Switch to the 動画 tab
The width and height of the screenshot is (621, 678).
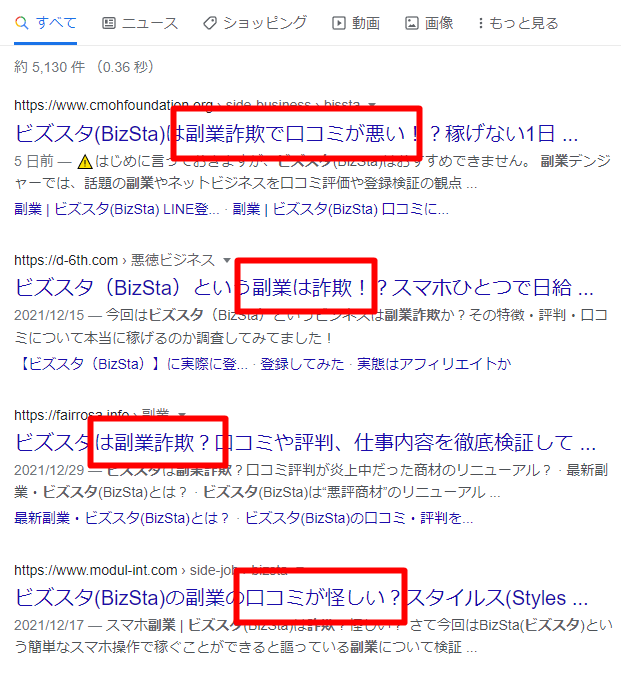point(355,22)
